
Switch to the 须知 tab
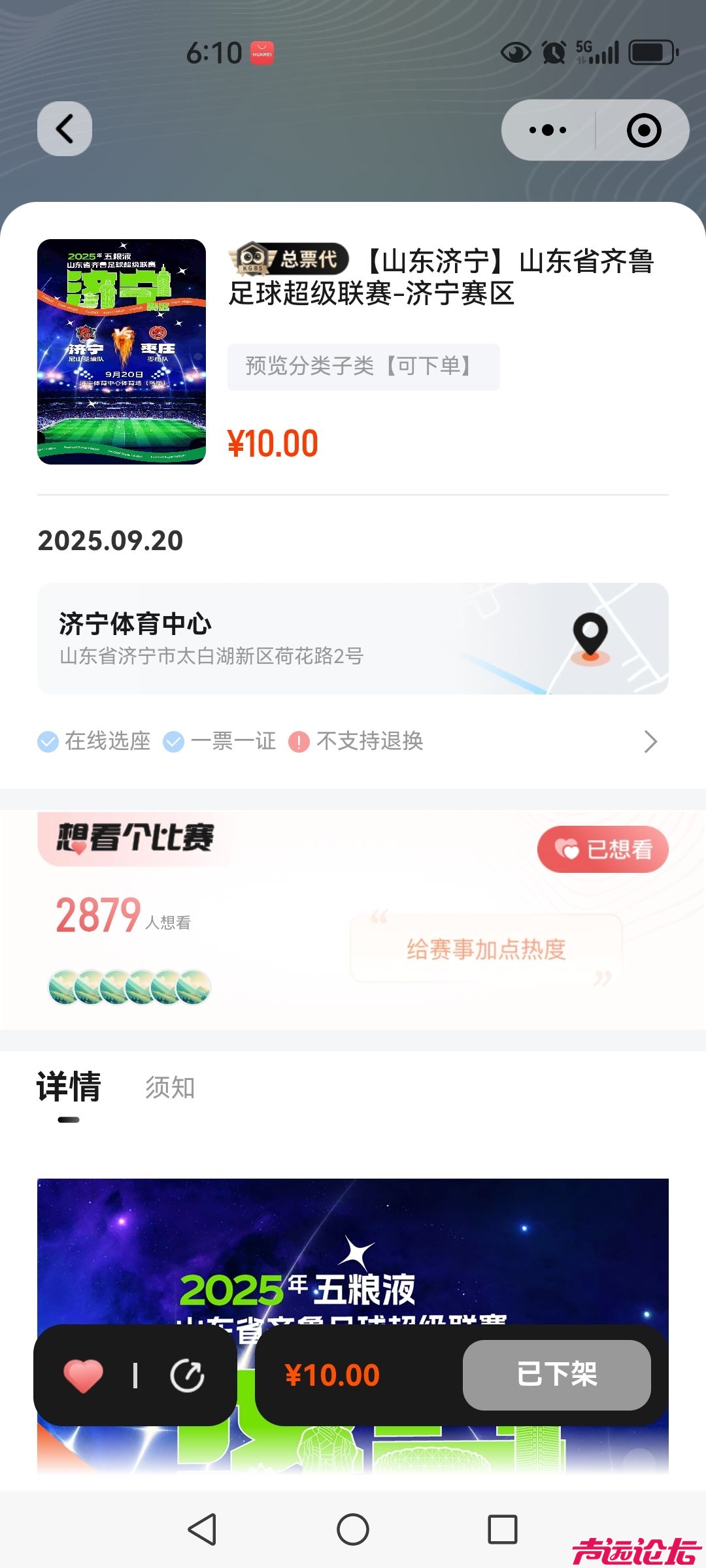(x=170, y=1088)
